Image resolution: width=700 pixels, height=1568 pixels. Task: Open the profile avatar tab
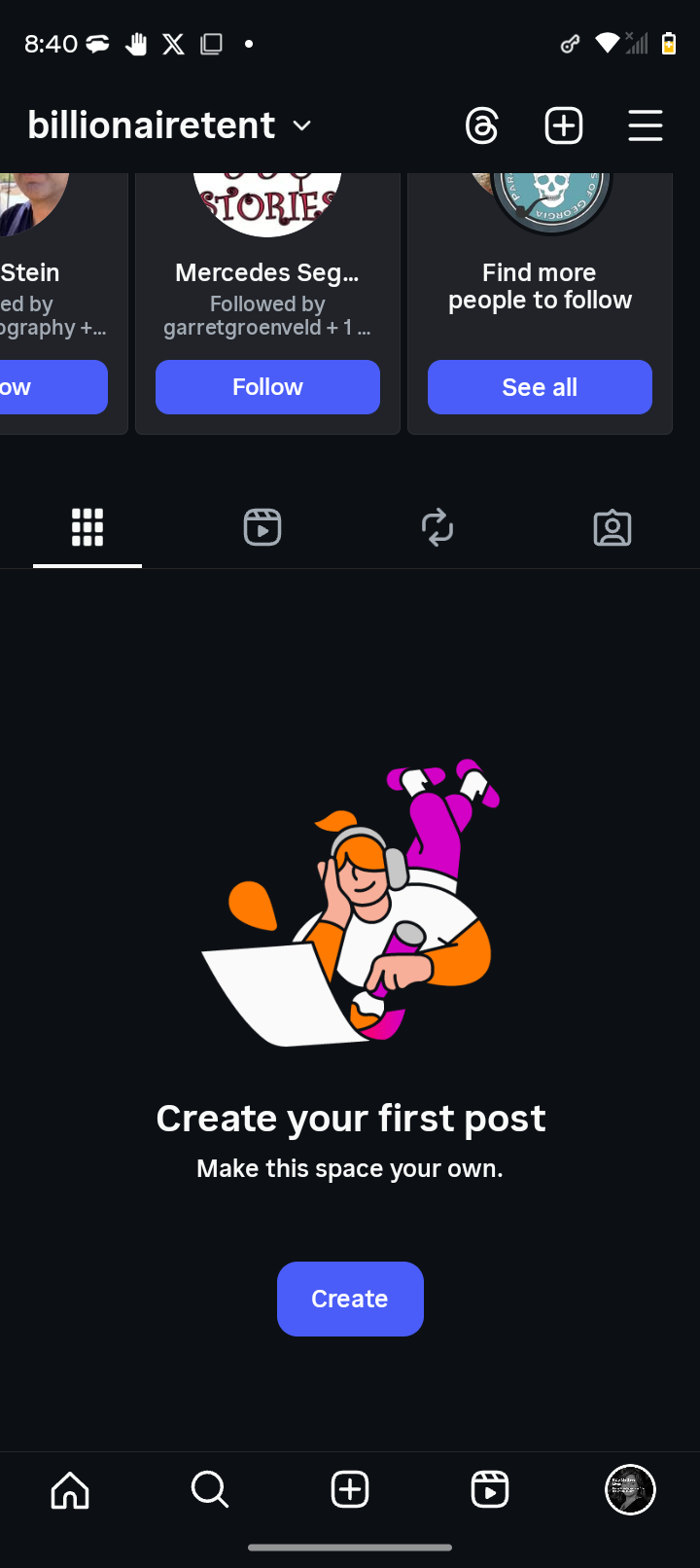click(630, 1489)
